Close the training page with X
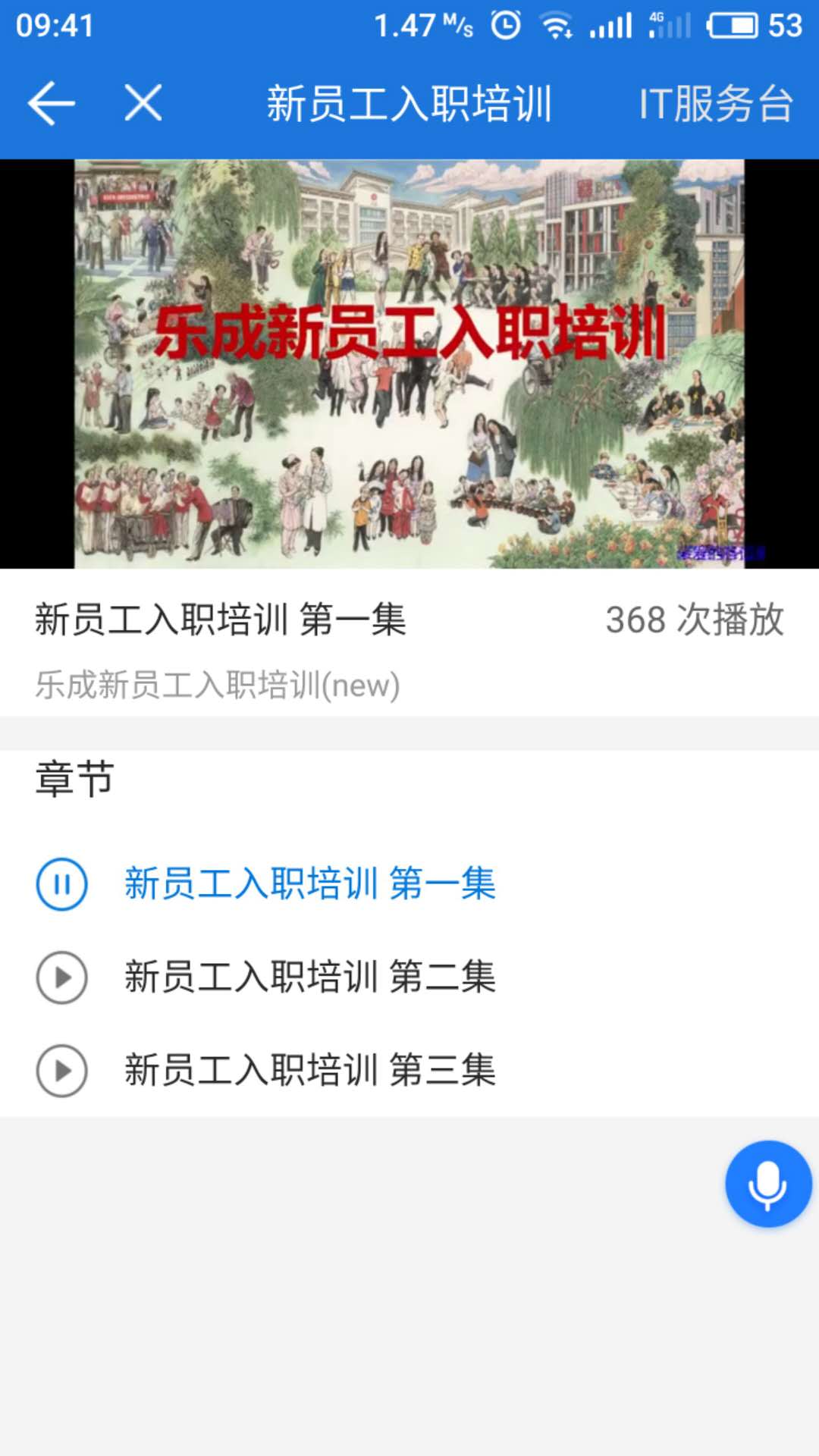Viewport: 819px width, 1456px height. pos(143,103)
